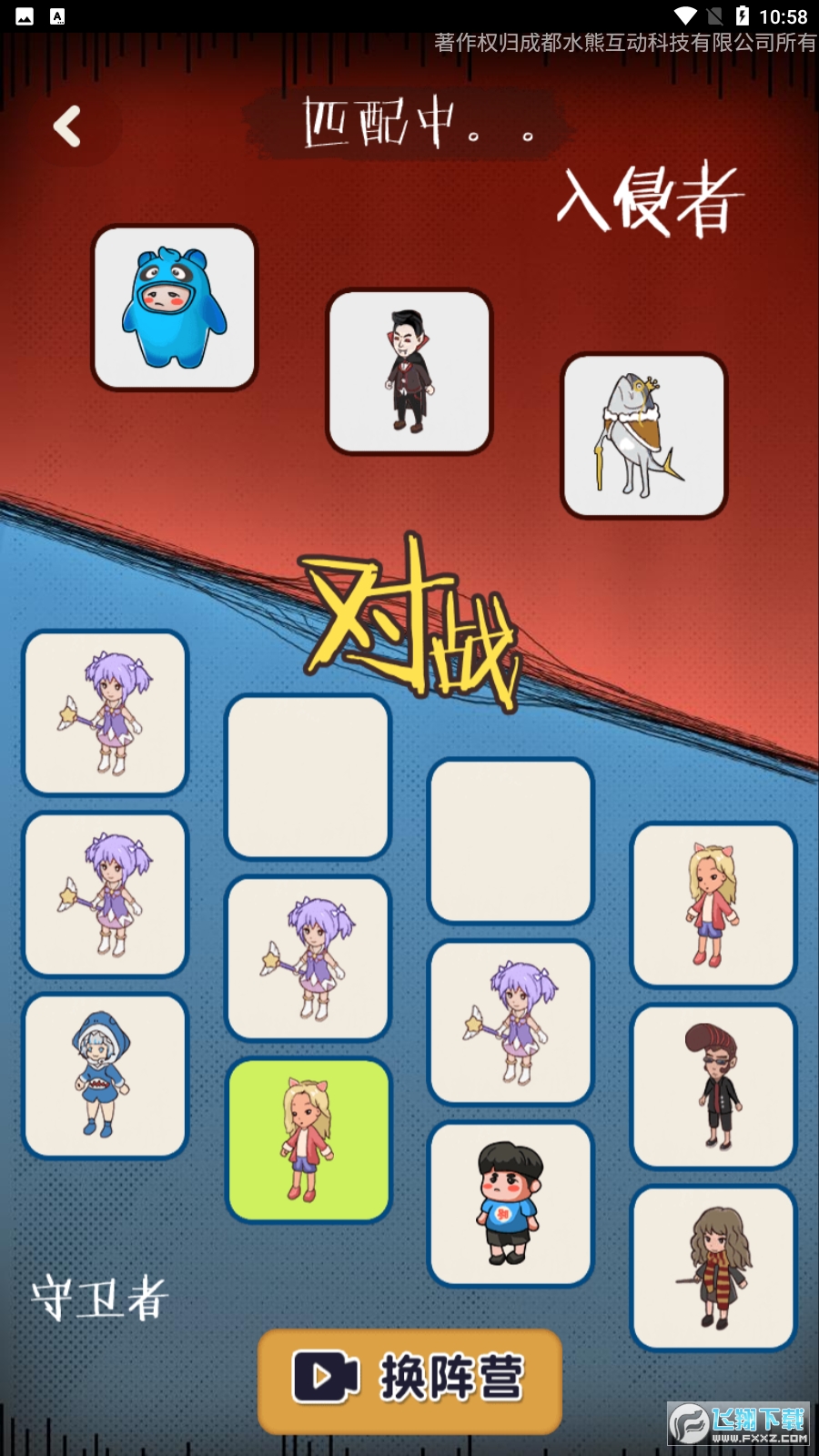
Task: Go back with the white arrow
Action: click(67, 126)
